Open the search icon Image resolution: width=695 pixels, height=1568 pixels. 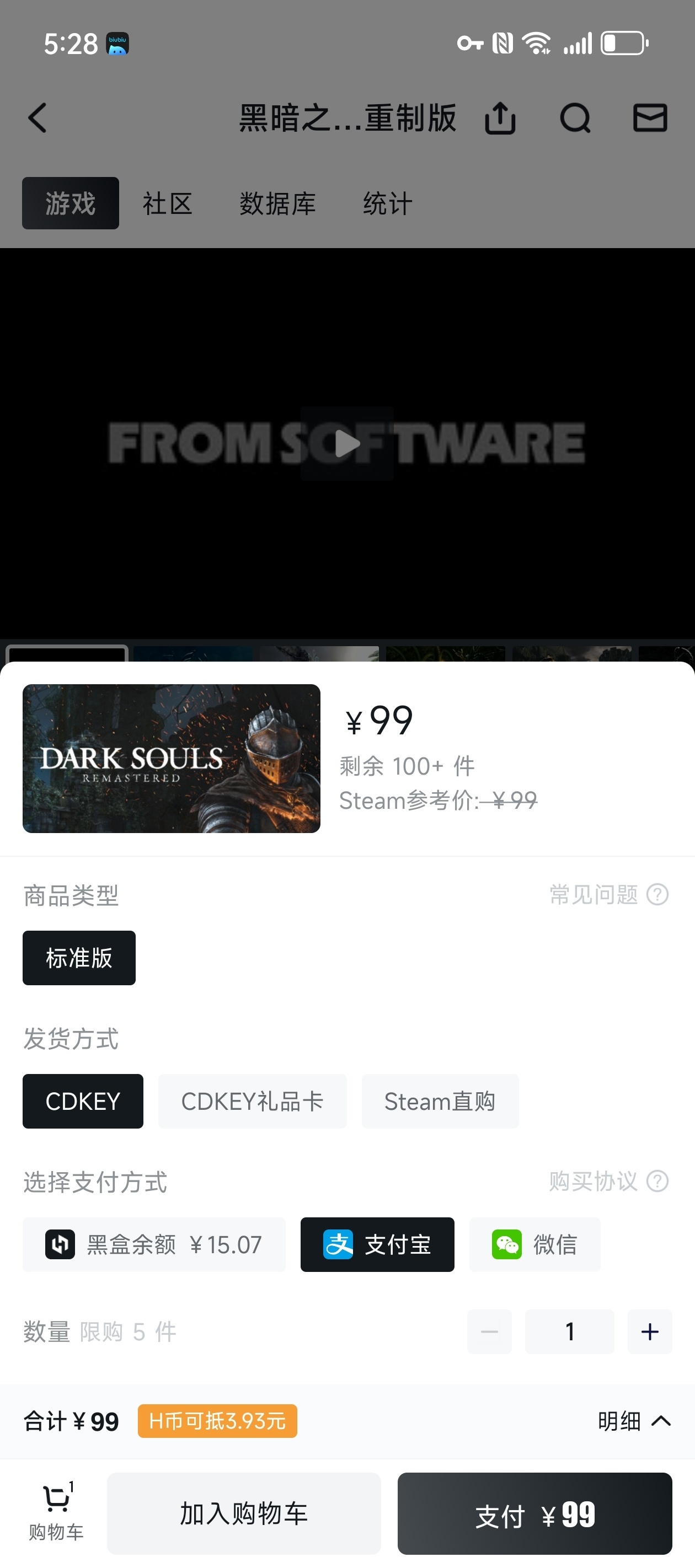[x=575, y=117]
